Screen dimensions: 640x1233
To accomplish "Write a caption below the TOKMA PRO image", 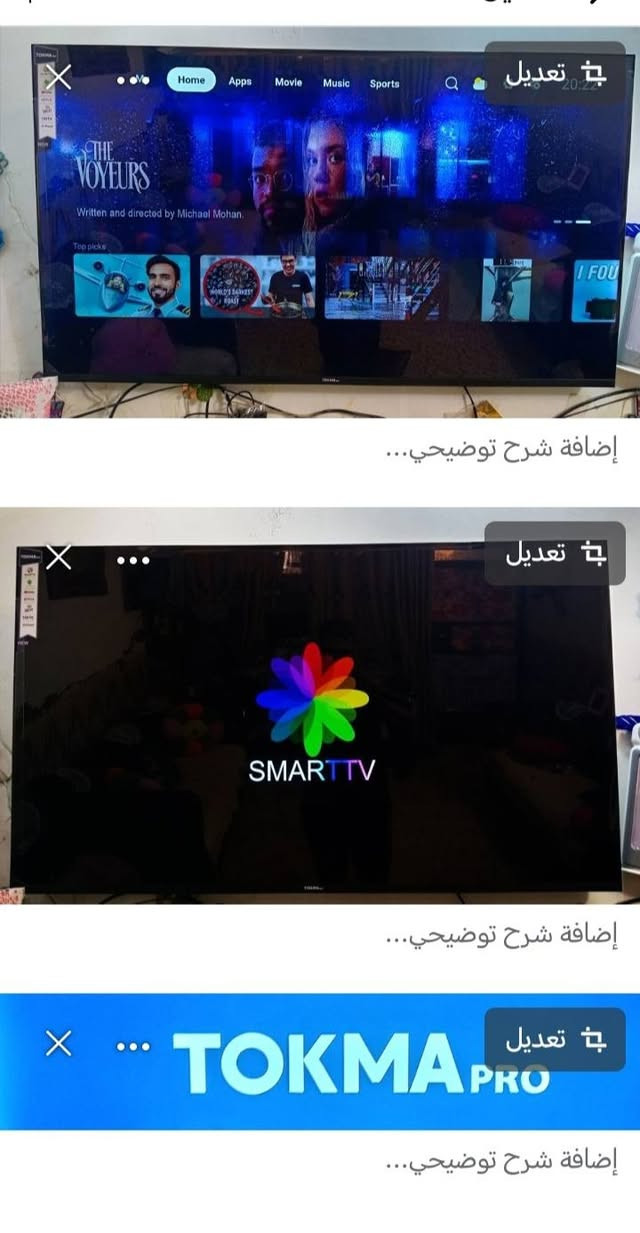I will pyautogui.click(x=502, y=1162).
